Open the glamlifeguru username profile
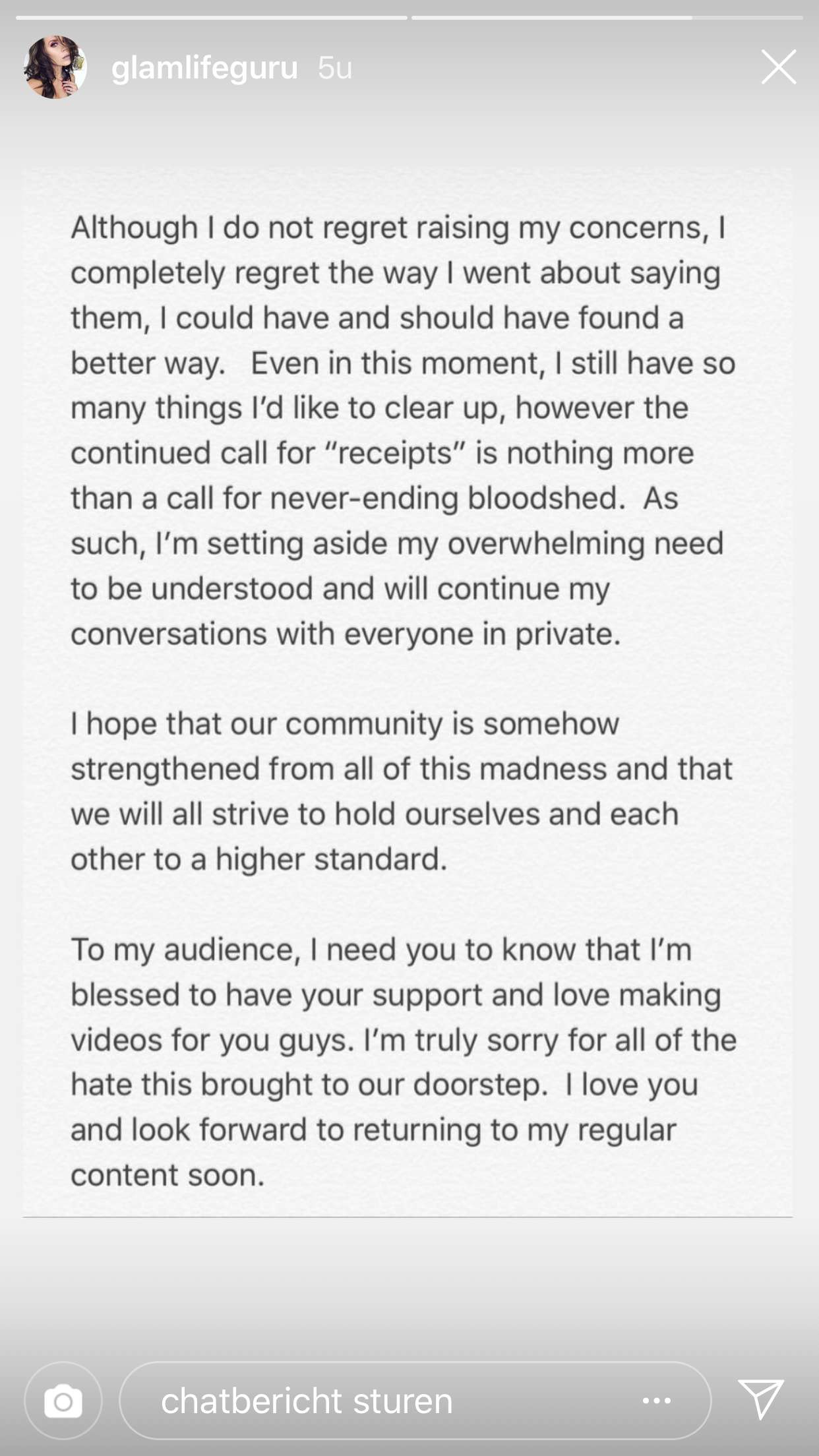Viewport: 819px width, 1456px height. [x=204, y=67]
